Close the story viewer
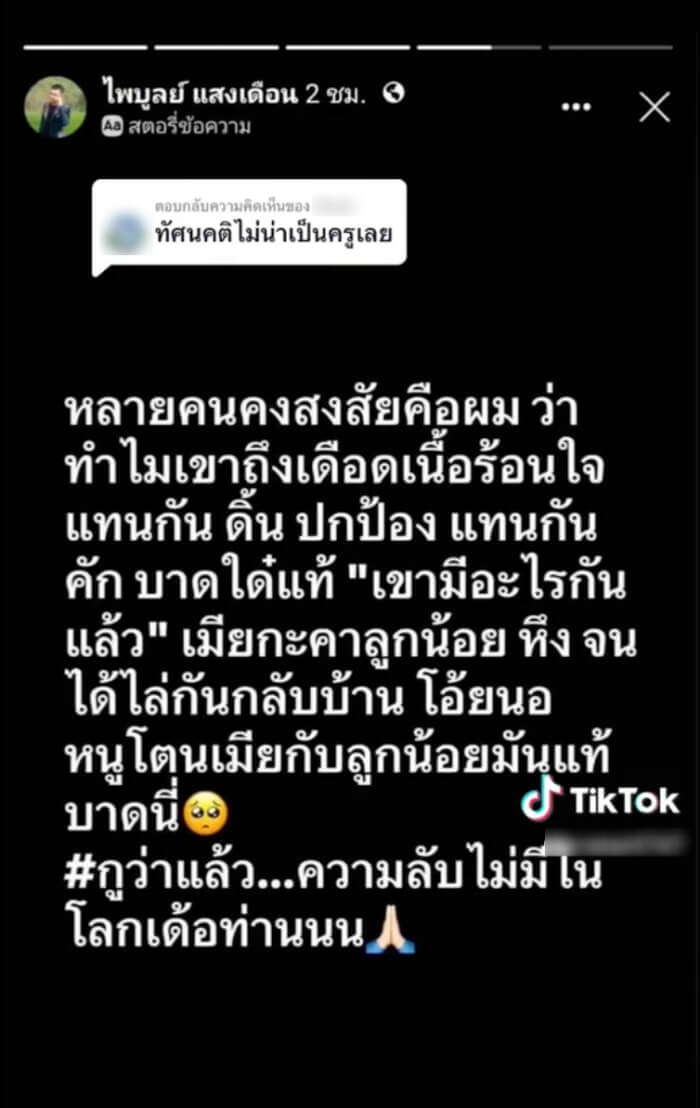Screen dimensions: 700x1108 [x=654, y=107]
